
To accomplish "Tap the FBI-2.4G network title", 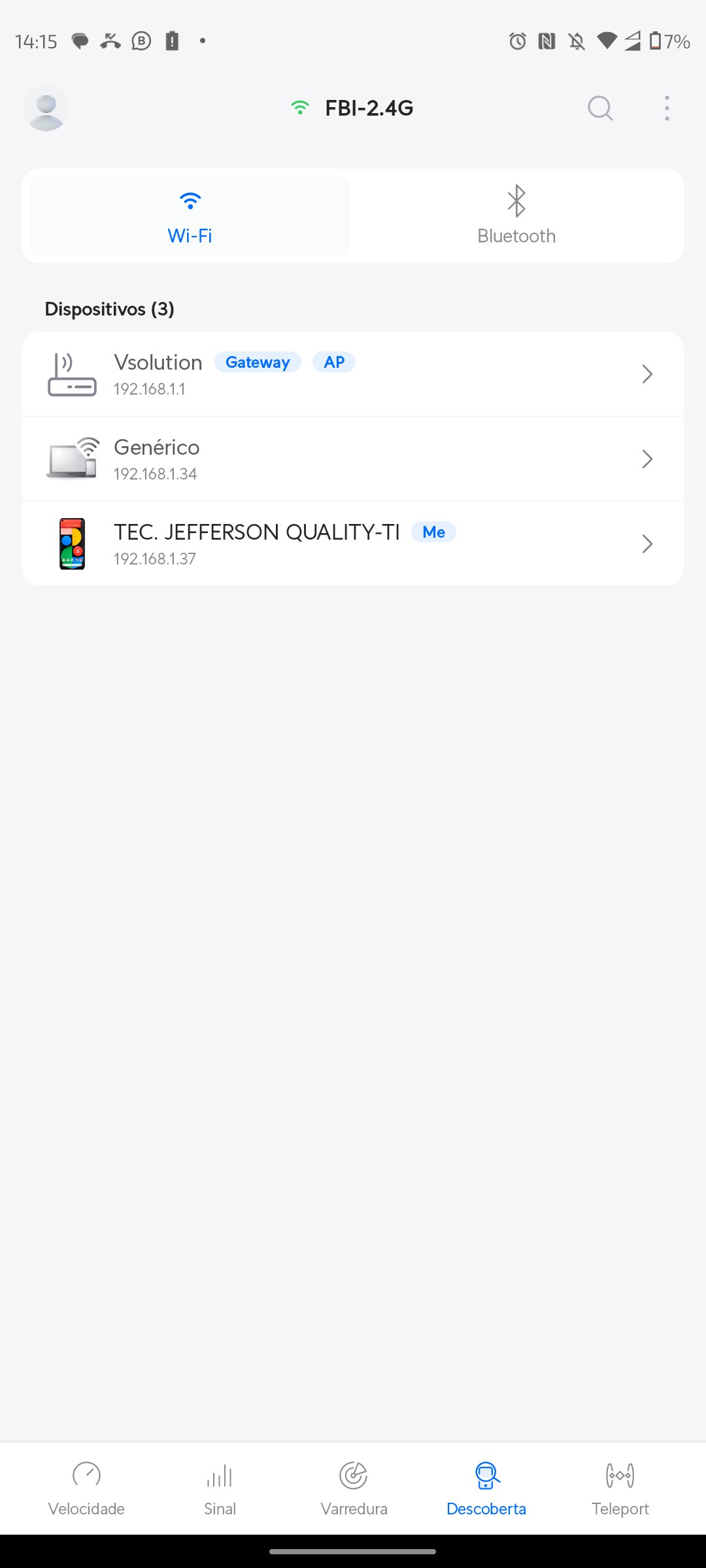I will (x=369, y=108).
